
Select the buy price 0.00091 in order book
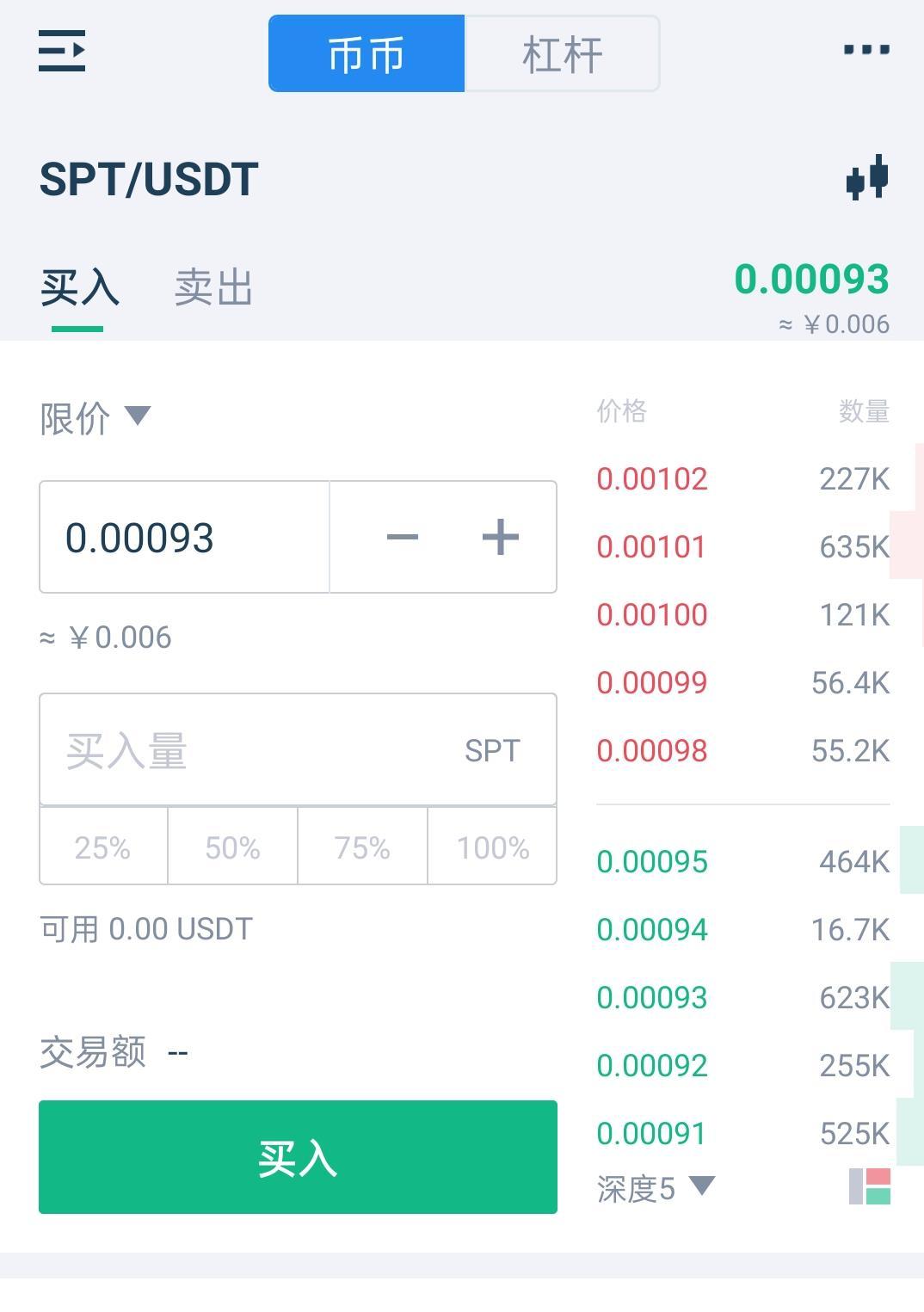tap(652, 1134)
